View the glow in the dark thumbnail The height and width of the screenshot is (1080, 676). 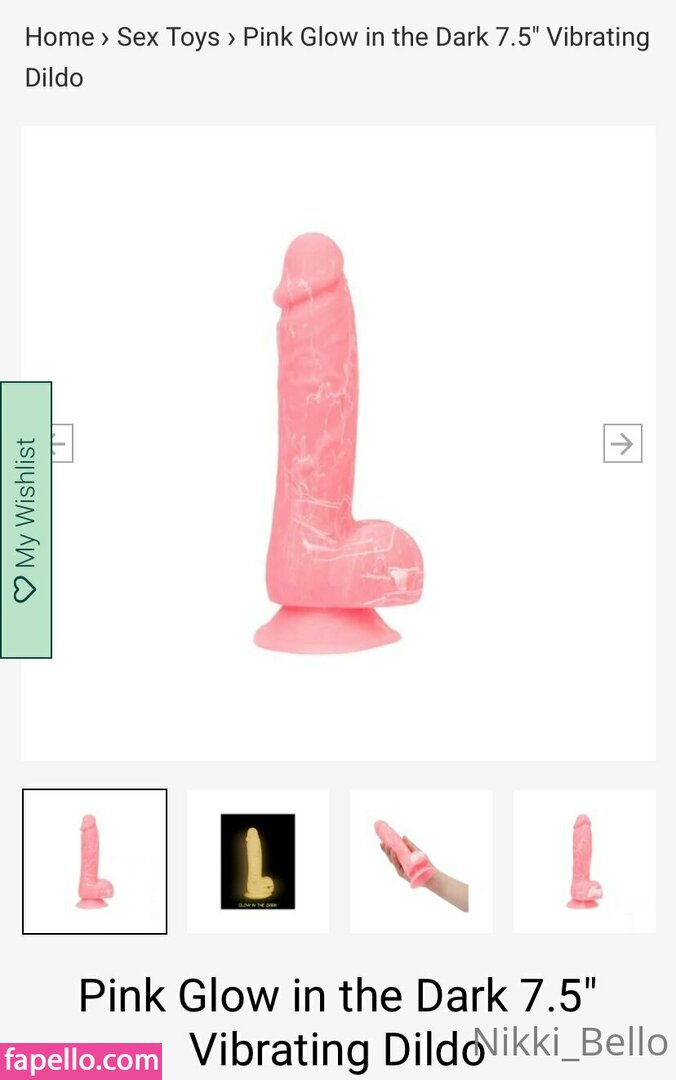tap(258, 861)
